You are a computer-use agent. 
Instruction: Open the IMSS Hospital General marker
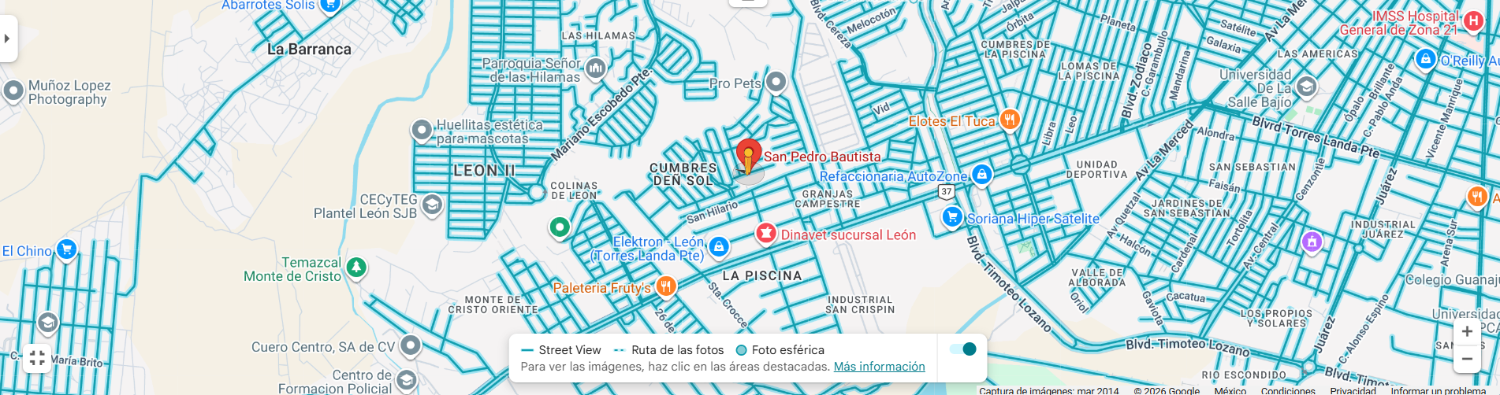click(1473, 21)
